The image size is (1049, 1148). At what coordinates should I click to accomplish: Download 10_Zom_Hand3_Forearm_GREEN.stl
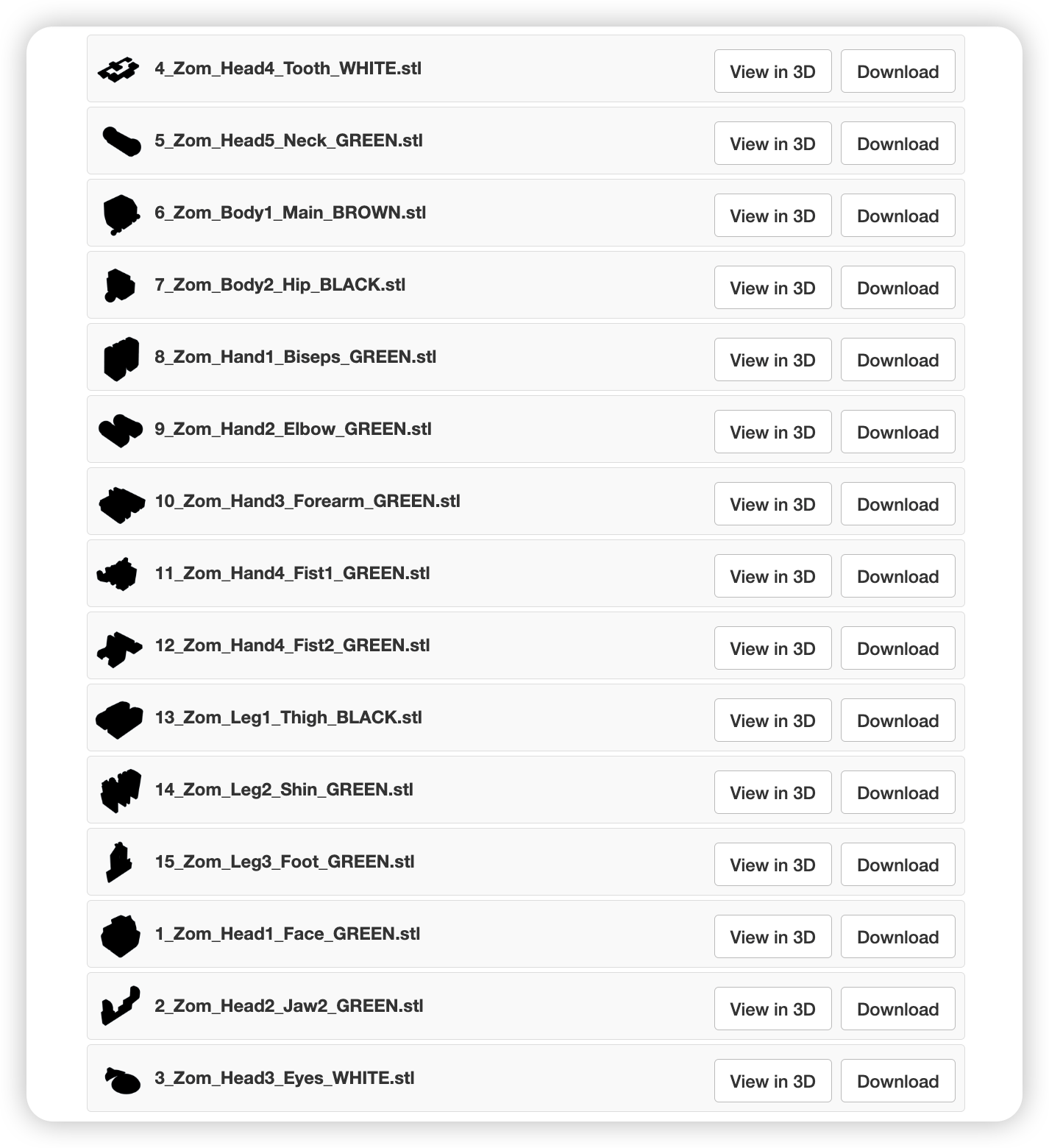coord(897,504)
